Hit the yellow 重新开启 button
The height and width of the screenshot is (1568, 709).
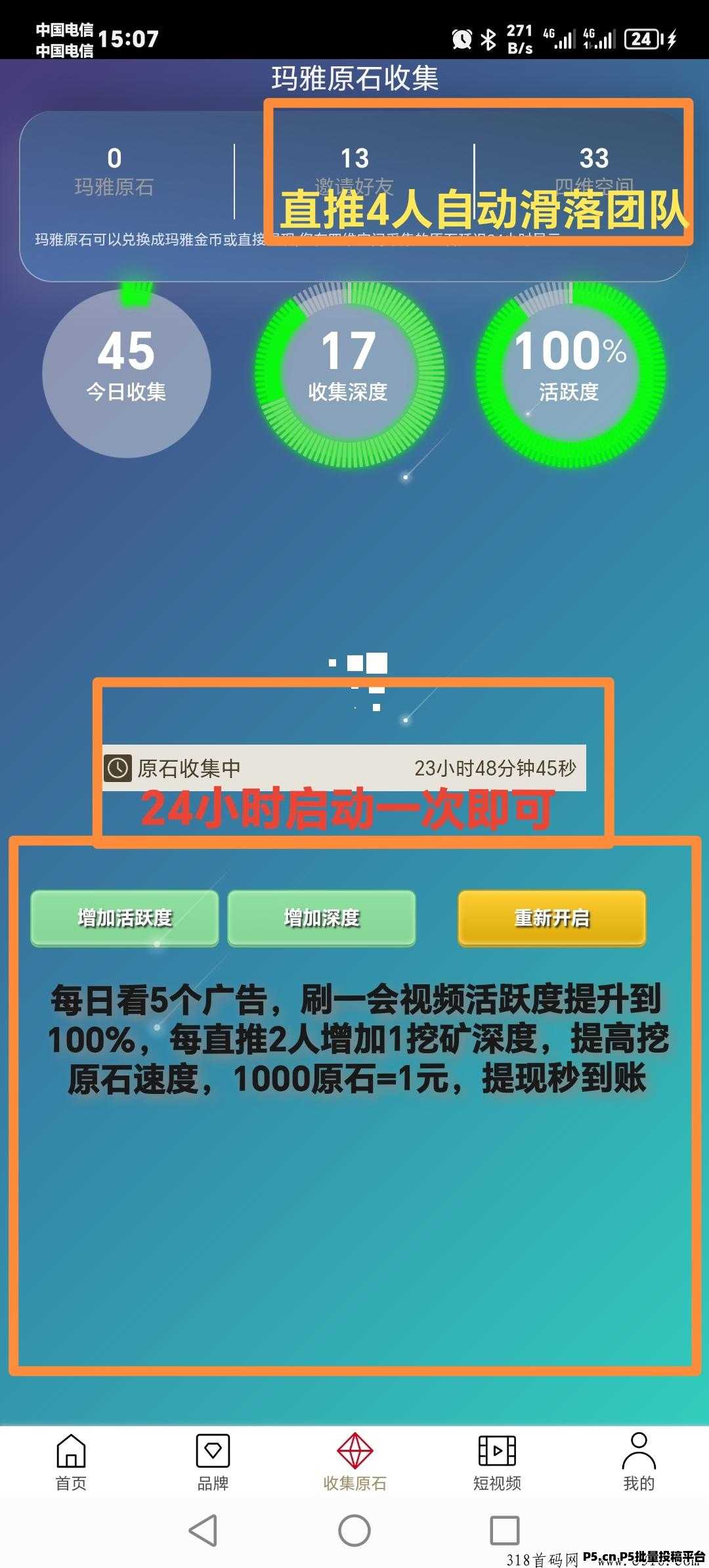pyautogui.click(x=551, y=917)
